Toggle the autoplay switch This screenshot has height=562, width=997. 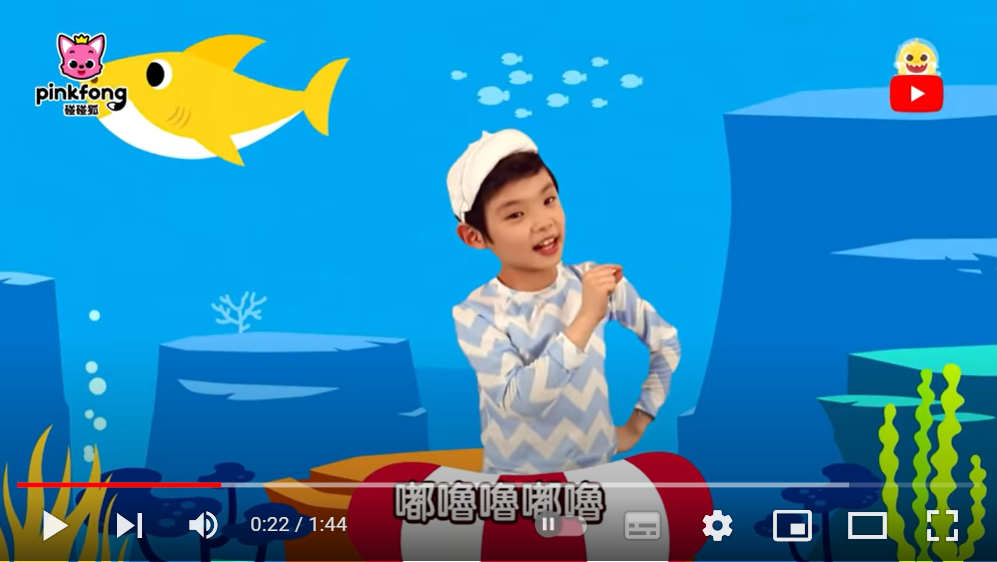[558, 524]
